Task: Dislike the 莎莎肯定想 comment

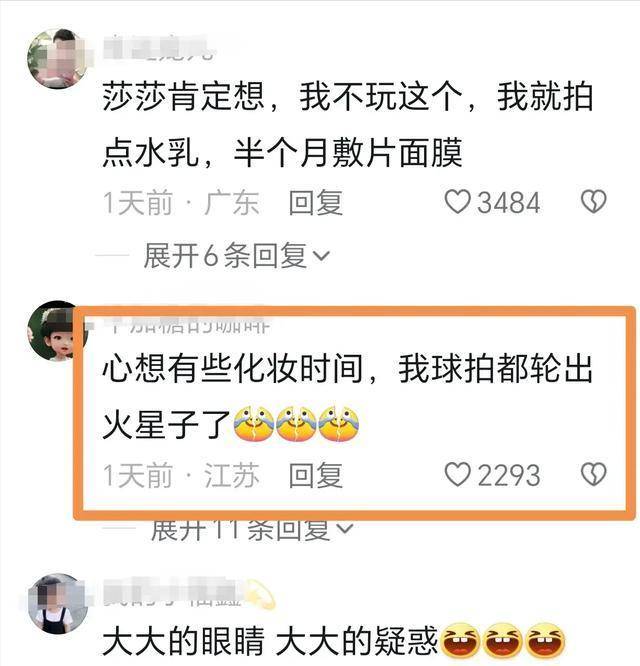Action: pyautogui.click(x=594, y=203)
